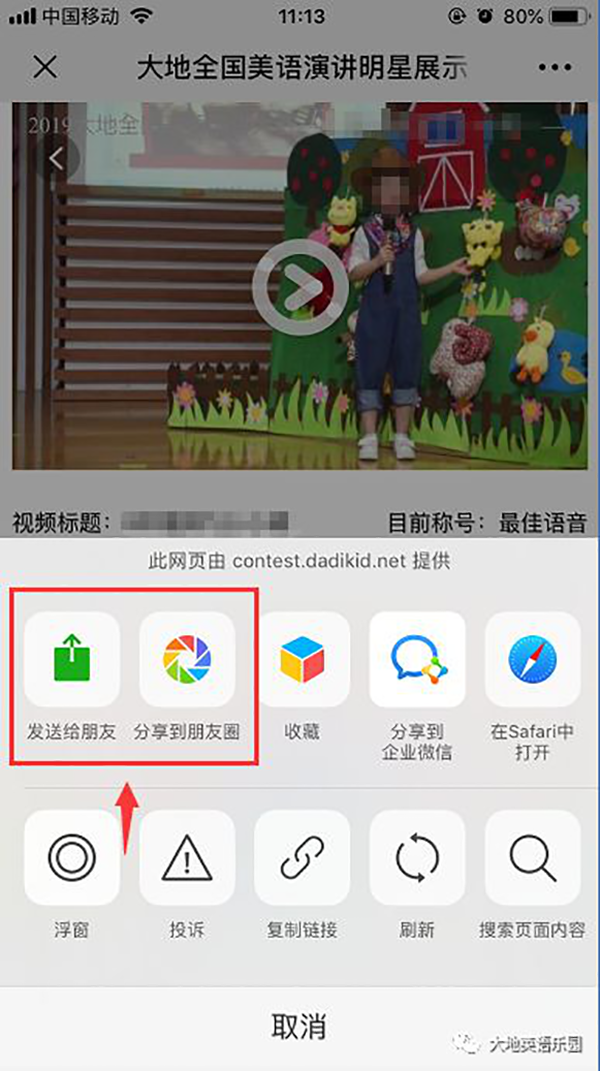Close the web page with X
Image resolution: width=600 pixels, height=1071 pixels.
(x=45, y=67)
